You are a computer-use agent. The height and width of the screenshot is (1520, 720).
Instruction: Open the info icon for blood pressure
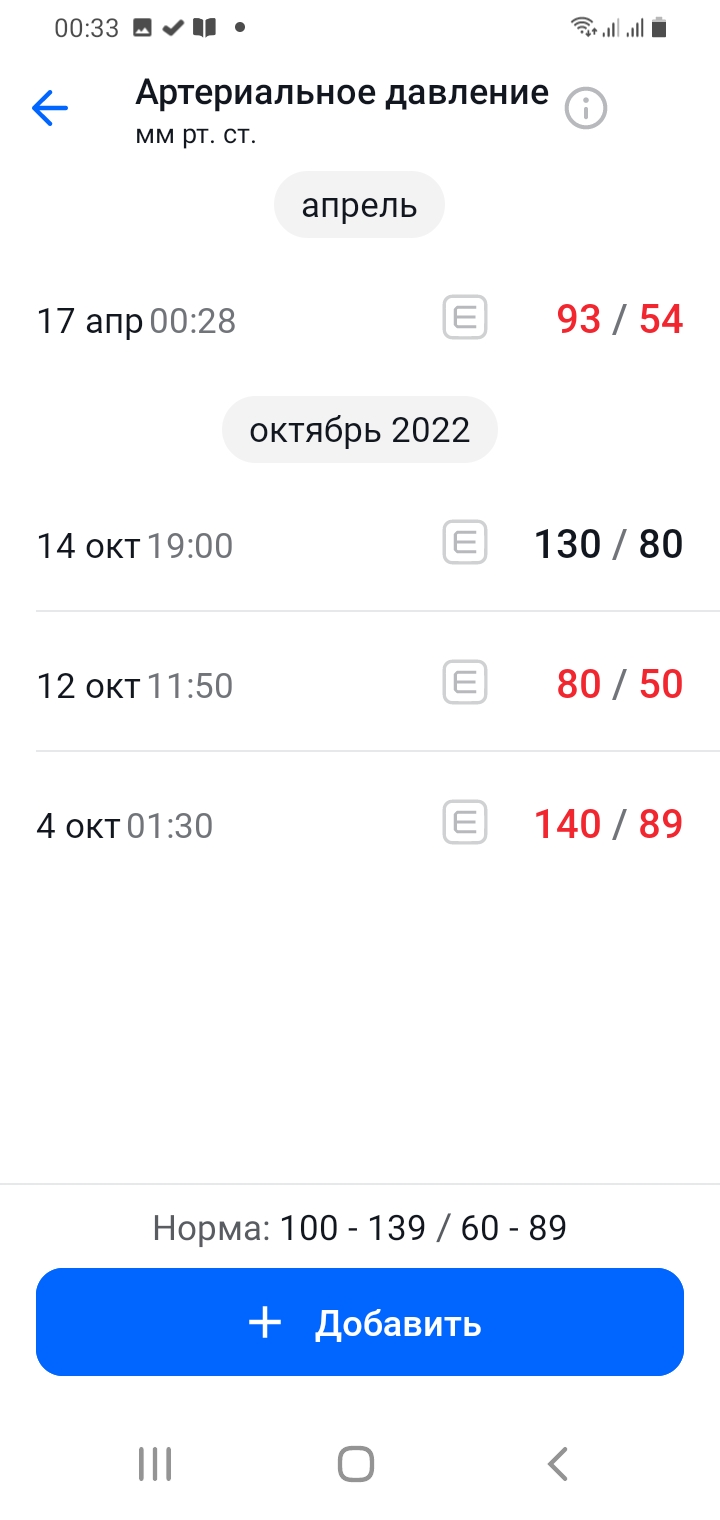pyautogui.click(x=586, y=109)
